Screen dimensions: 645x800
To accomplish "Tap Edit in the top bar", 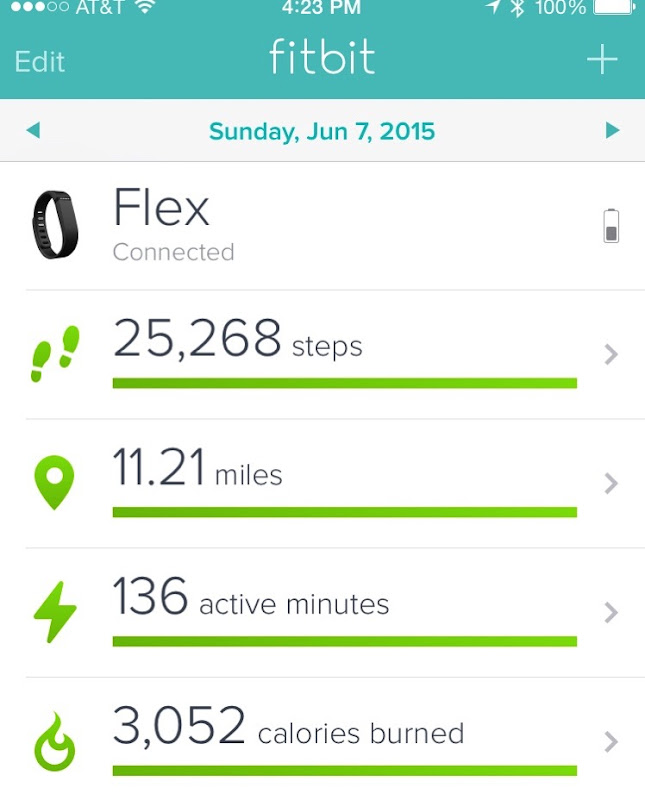I will click(40, 61).
